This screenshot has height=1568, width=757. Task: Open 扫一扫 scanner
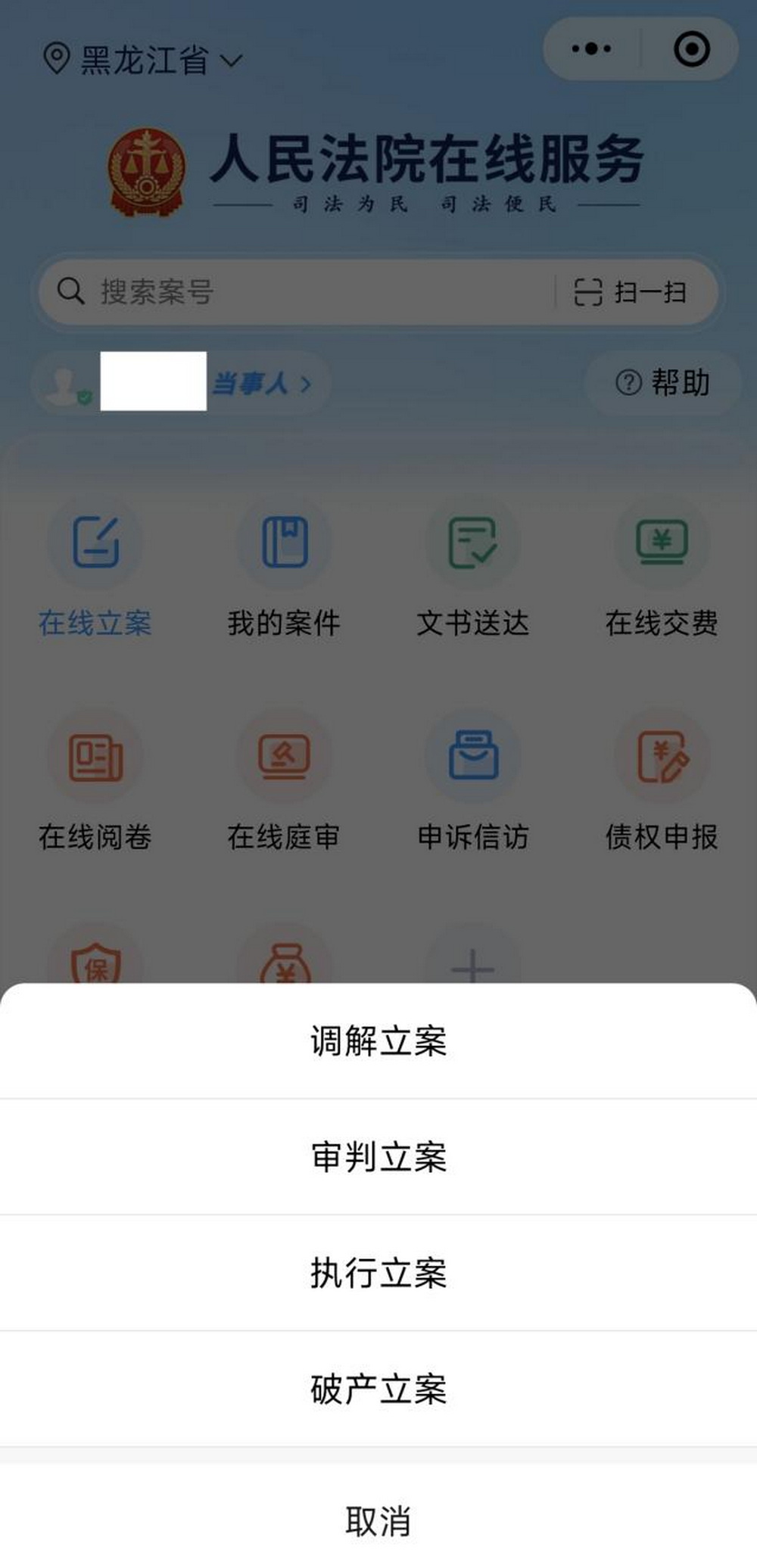[x=631, y=292]
